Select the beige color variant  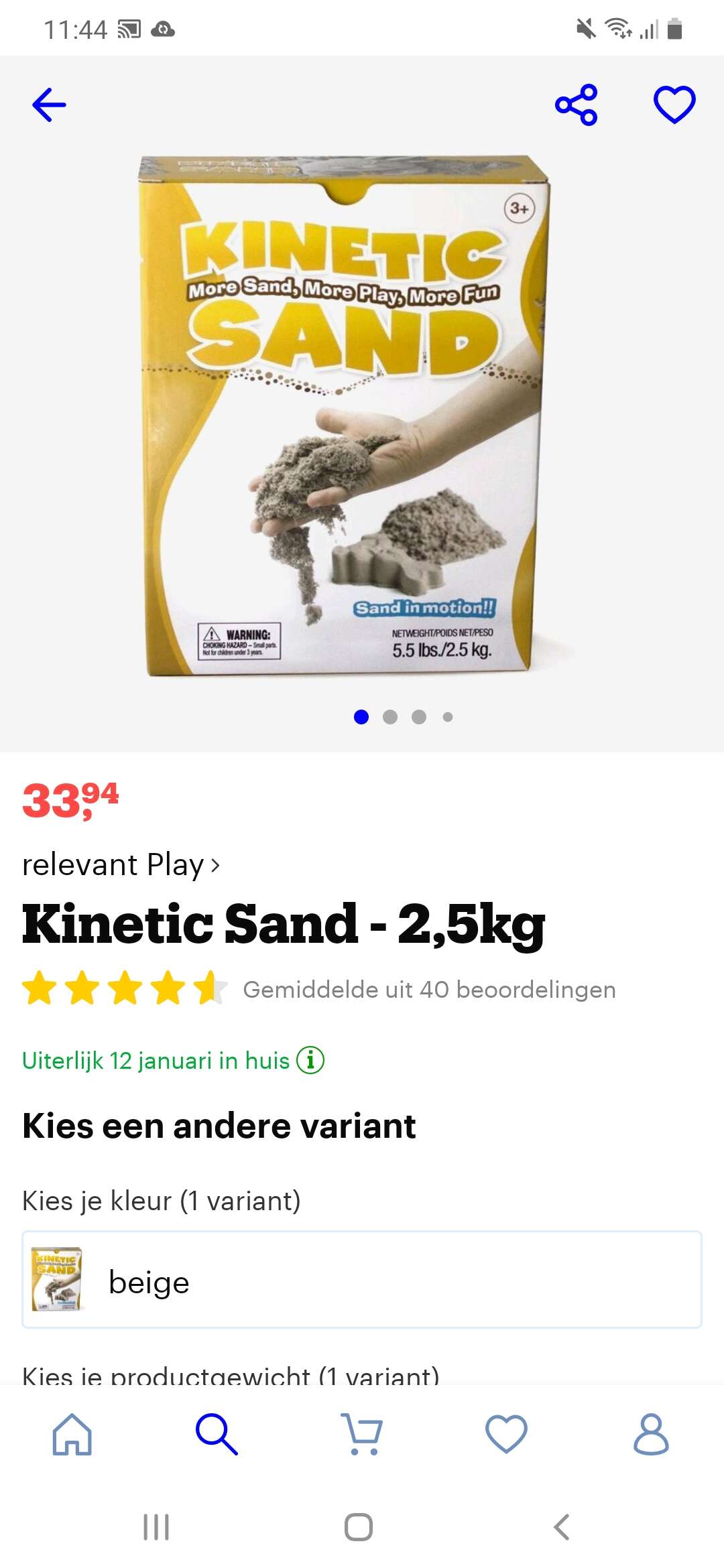point(362,1280)
